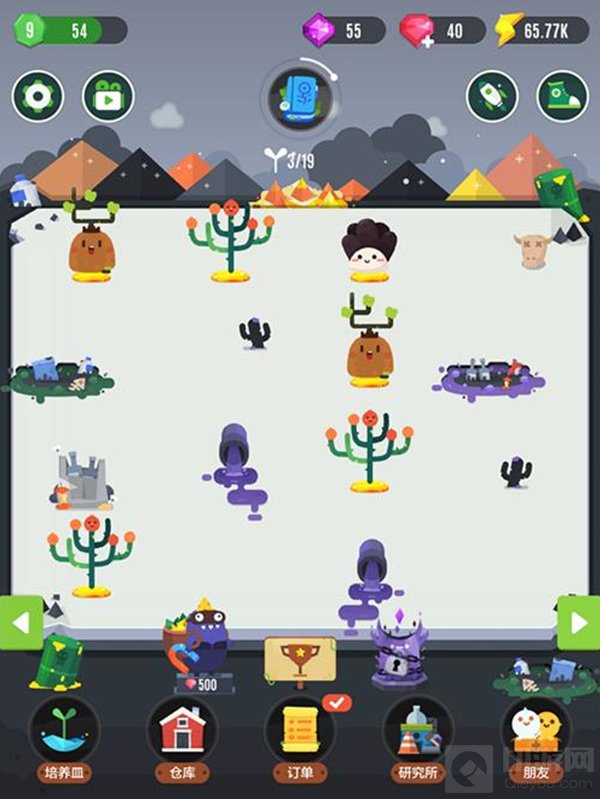Clean the green garbage puddle in the field
This screenshot has height=799, width=600.
(62, 376)
